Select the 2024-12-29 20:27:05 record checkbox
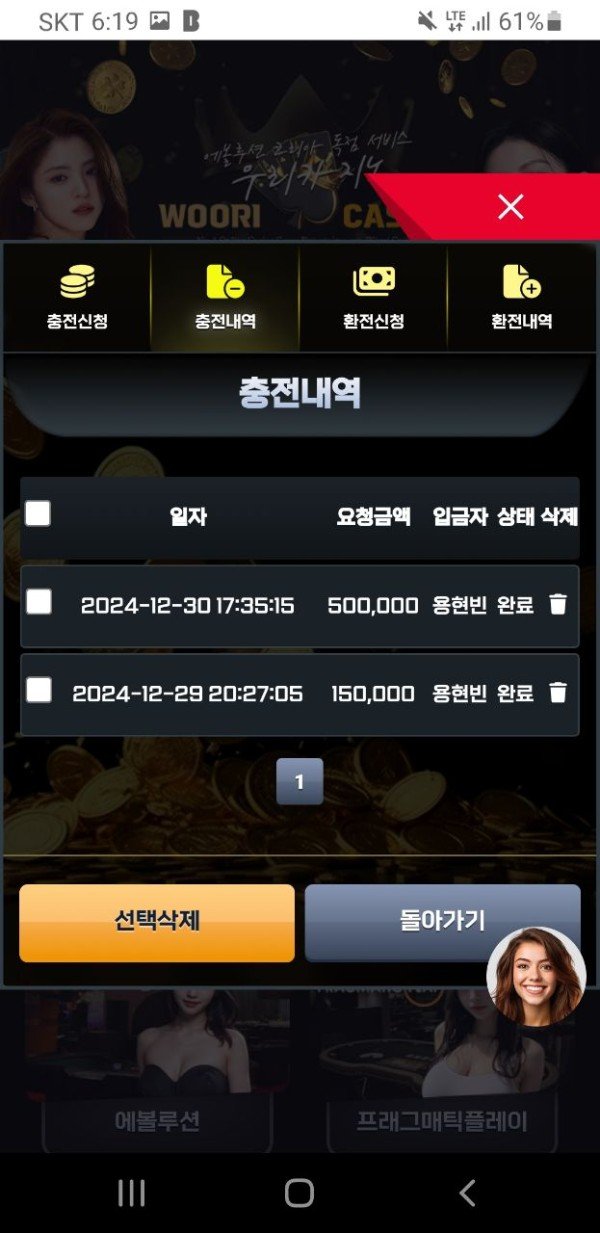The width and height of the screenshot is (600, 1233). tap(38, 690)
